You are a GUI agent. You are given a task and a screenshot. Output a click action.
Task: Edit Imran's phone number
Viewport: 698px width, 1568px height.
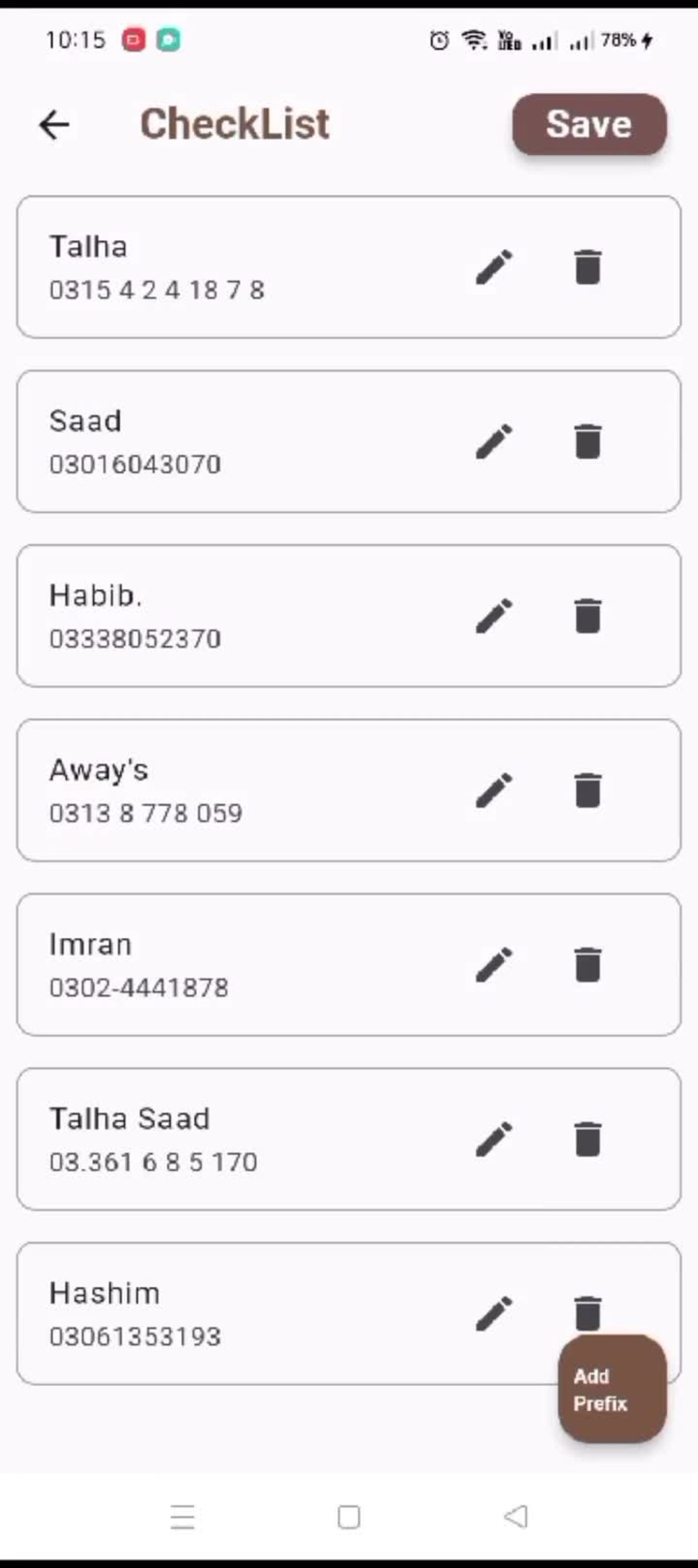pos(494,965)
